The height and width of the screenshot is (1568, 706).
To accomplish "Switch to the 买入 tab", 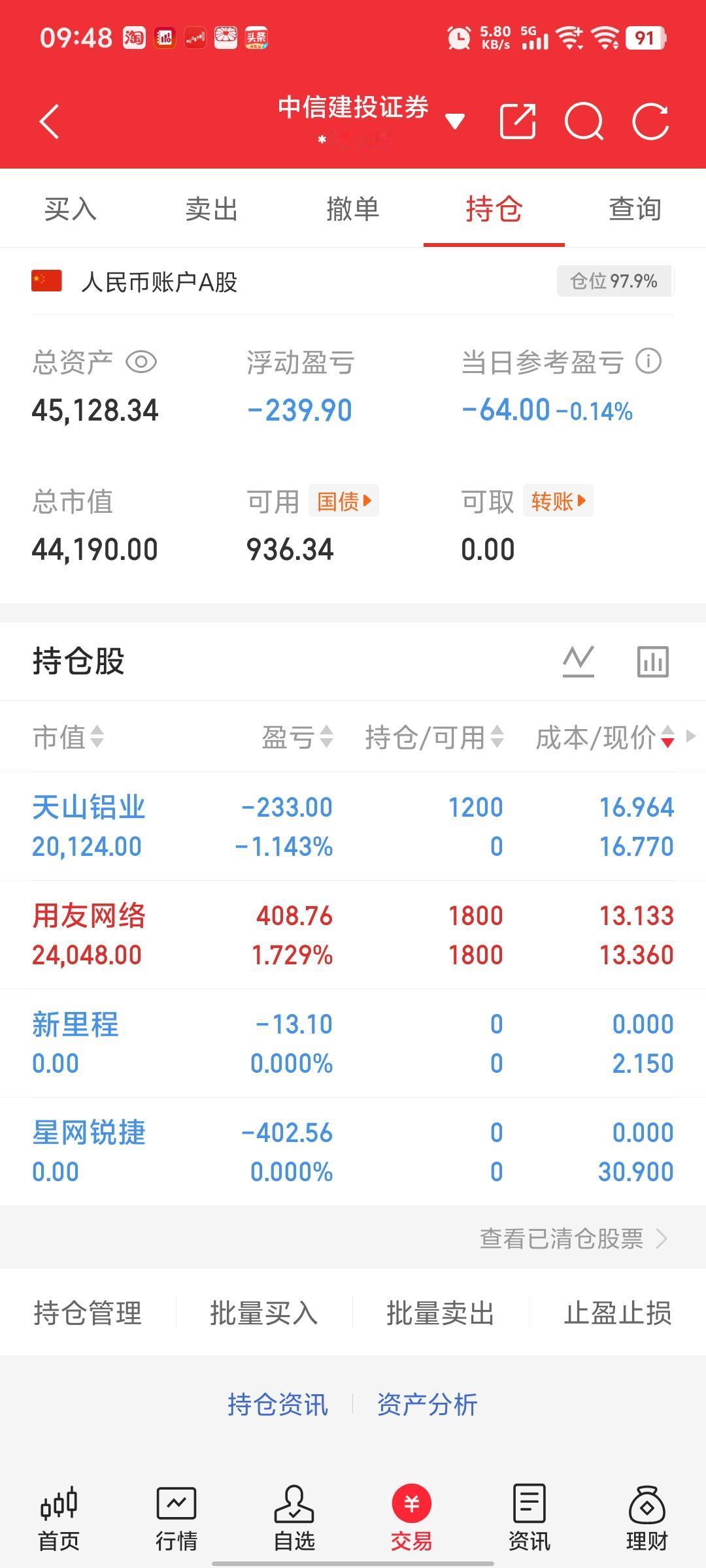I will [71, 209].
